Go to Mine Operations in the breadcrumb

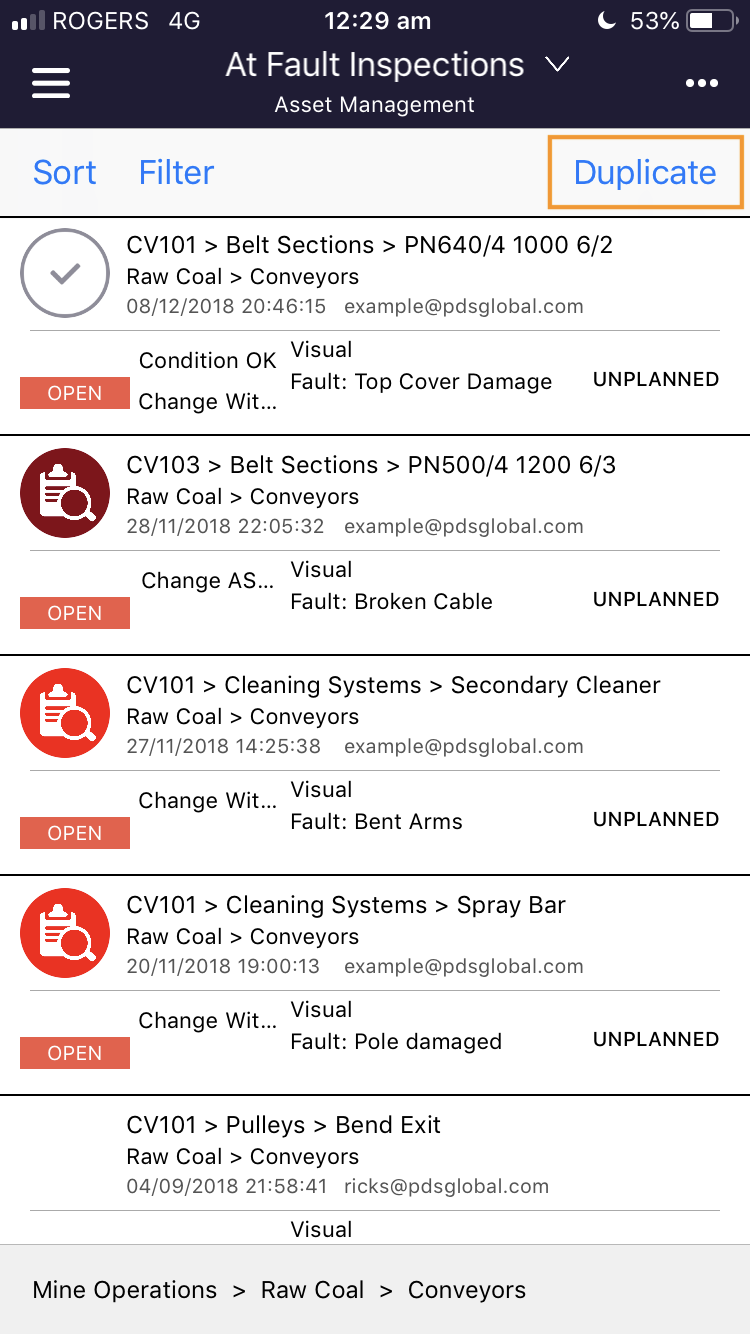click(125, 1290)
